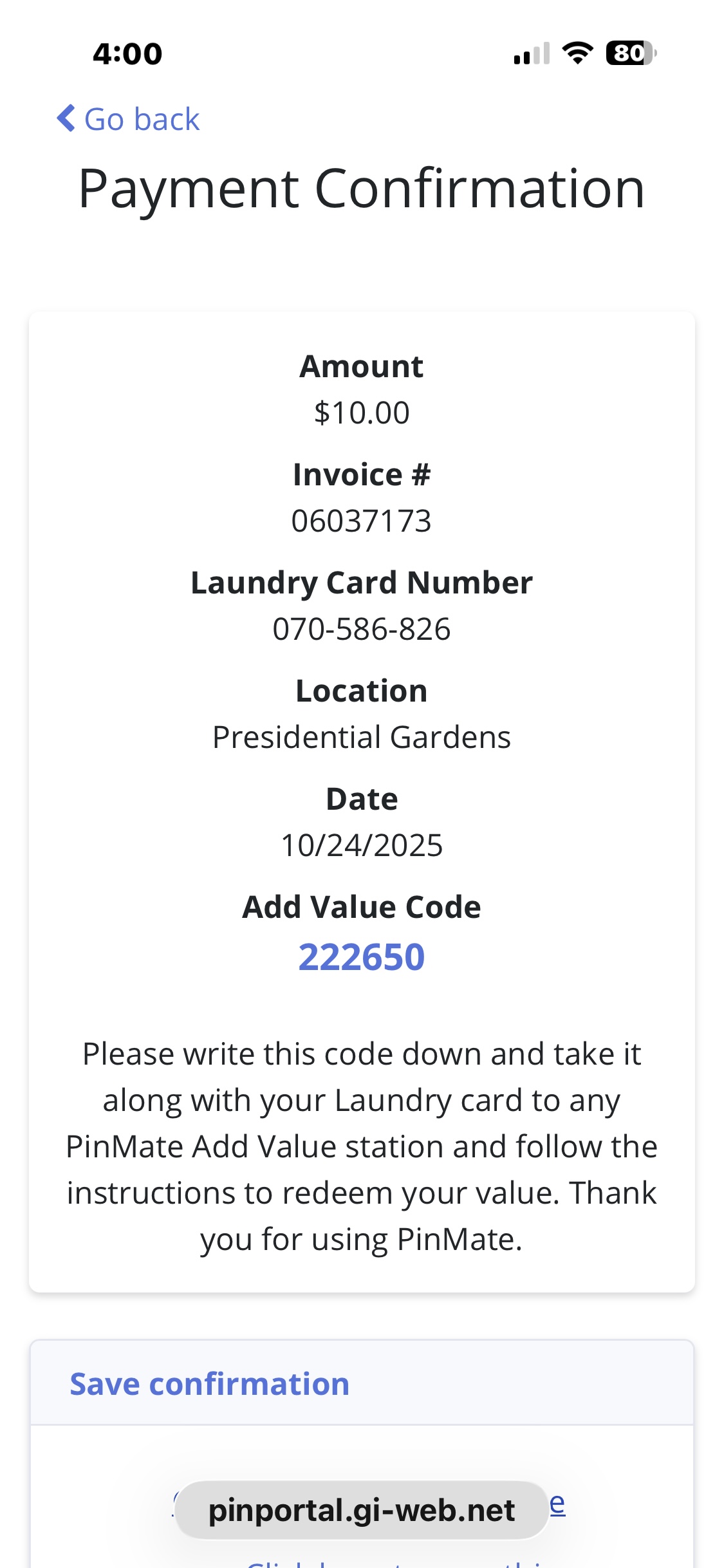Tap the Go back link
724x1568 pixels.
tap(129, 119)
